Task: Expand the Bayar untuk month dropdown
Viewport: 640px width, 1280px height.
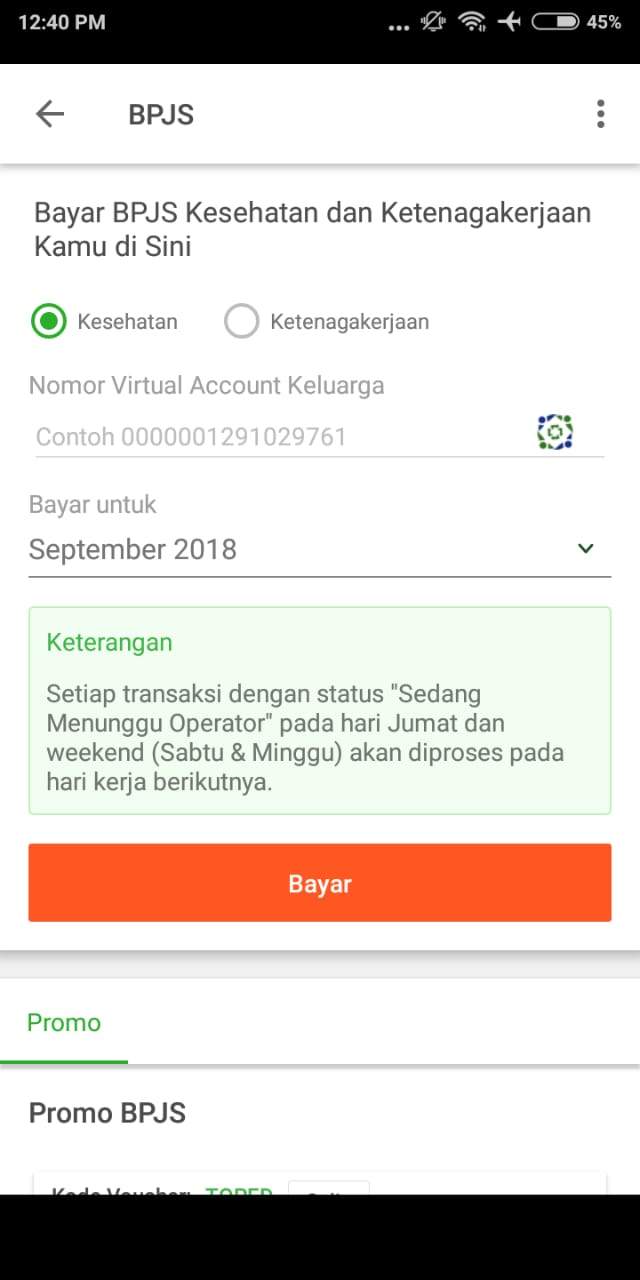Action: (319, 549)
